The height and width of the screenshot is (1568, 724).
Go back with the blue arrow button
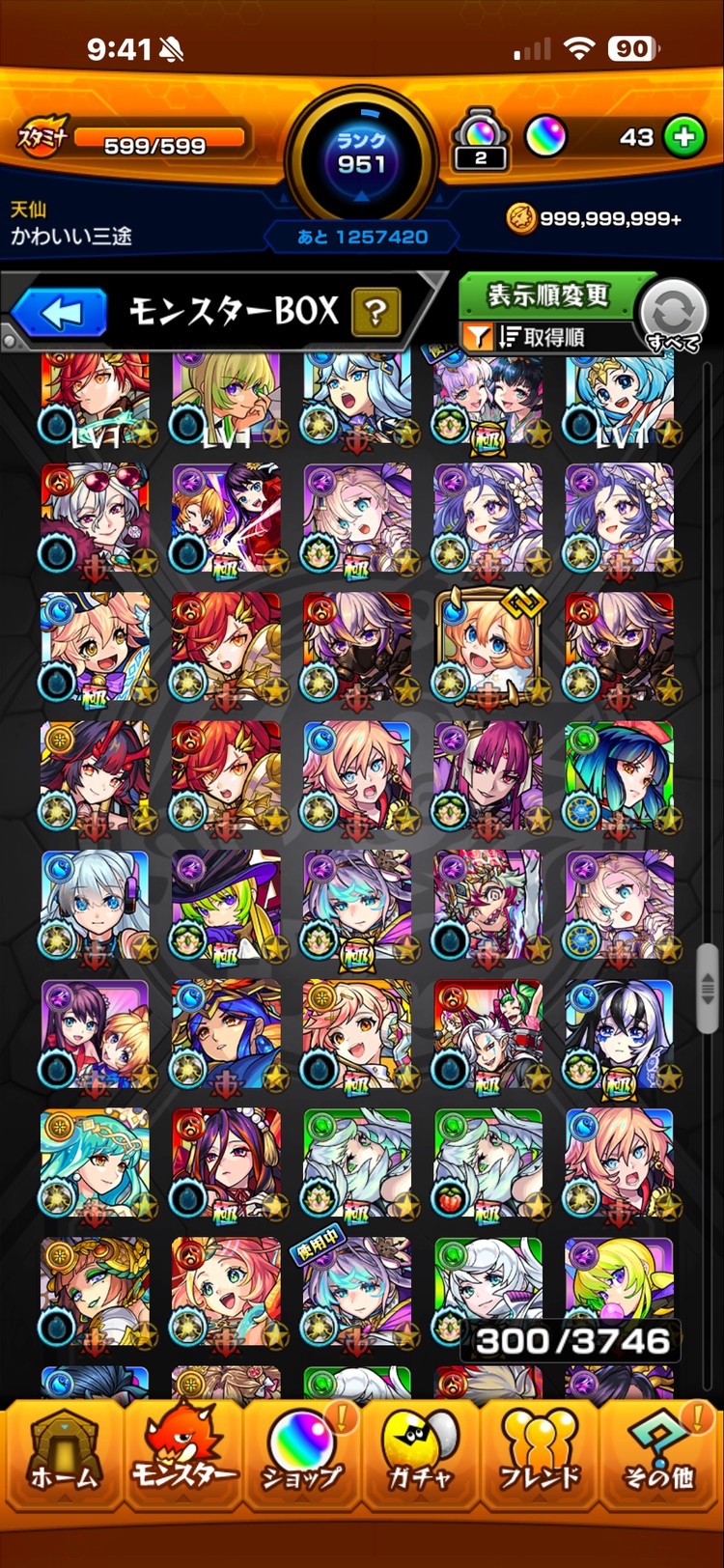[60, 313]
